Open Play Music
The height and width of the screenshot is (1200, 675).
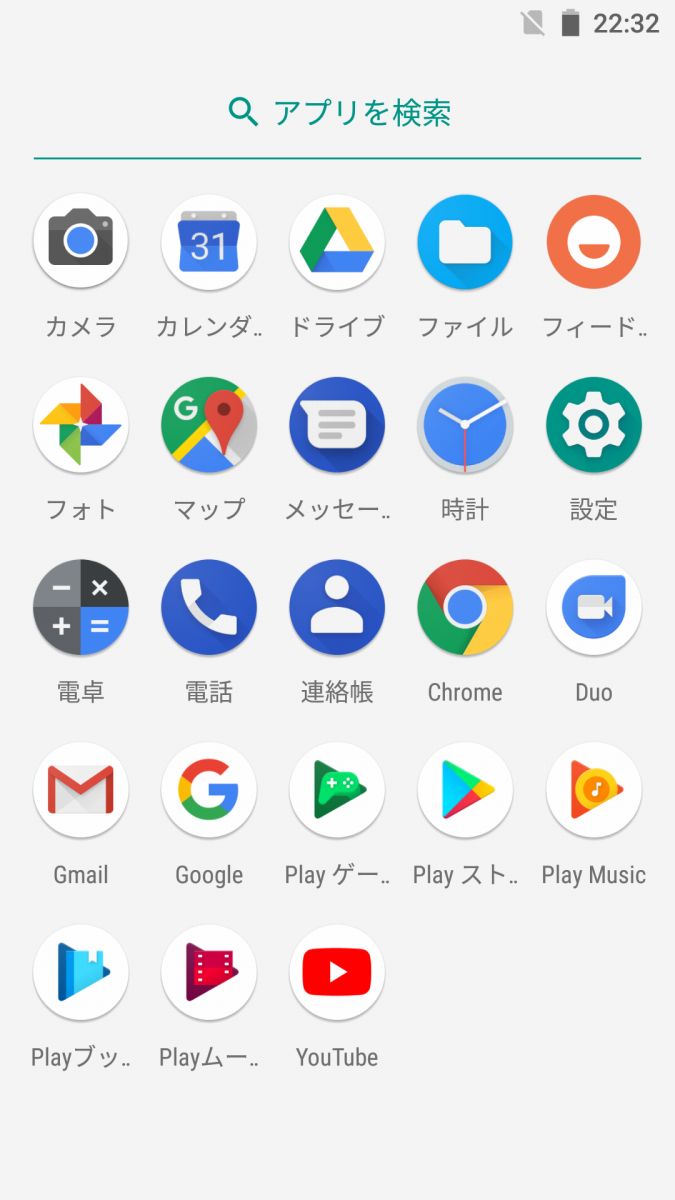coord(593,790)
